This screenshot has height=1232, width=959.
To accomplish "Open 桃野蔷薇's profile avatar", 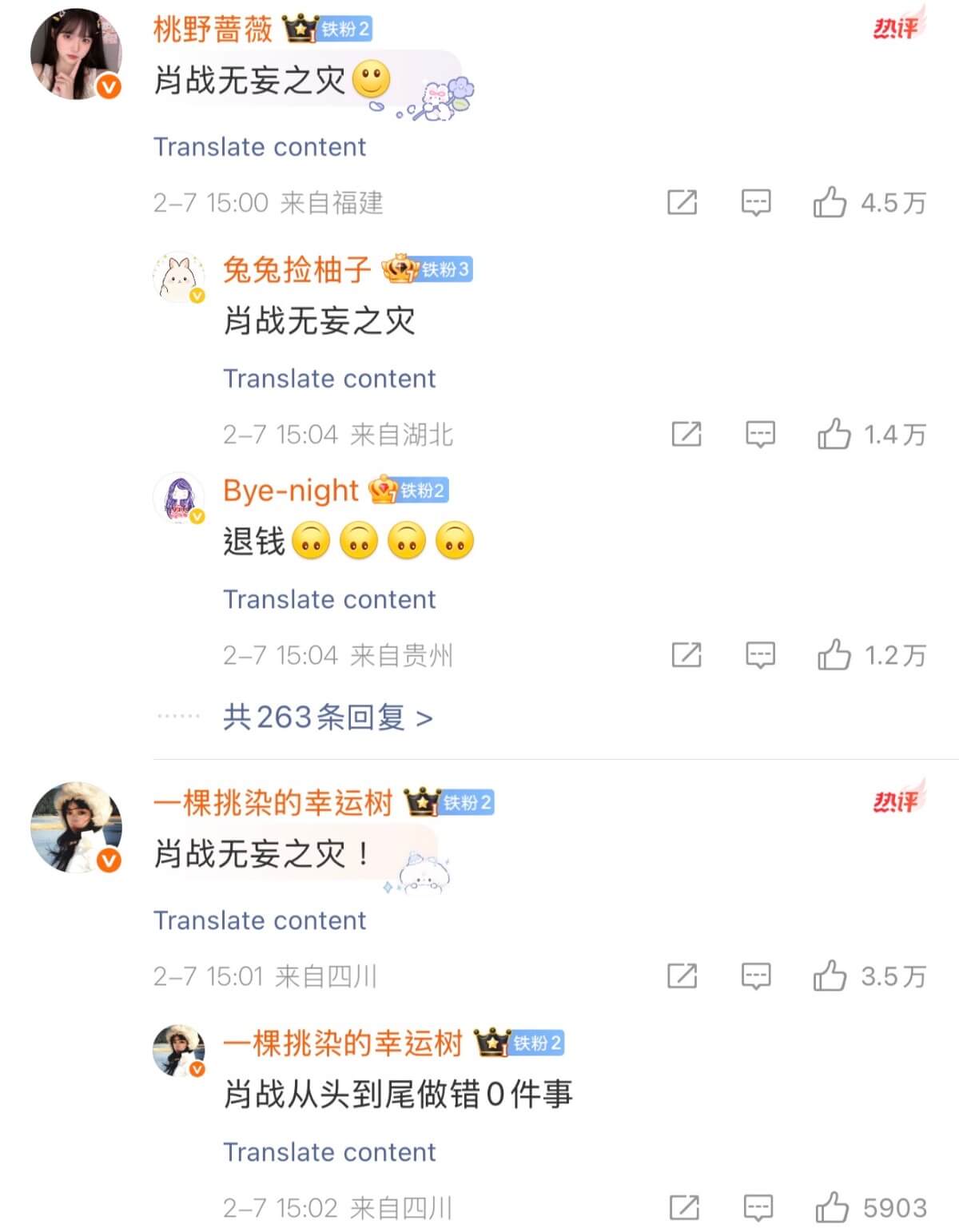I will (x=76, y=54).
